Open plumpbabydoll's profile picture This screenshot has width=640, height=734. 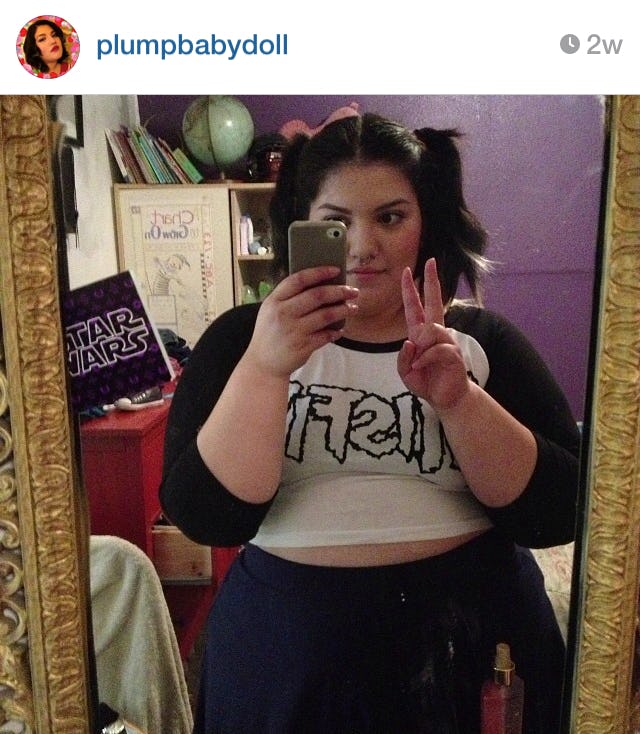47,46
